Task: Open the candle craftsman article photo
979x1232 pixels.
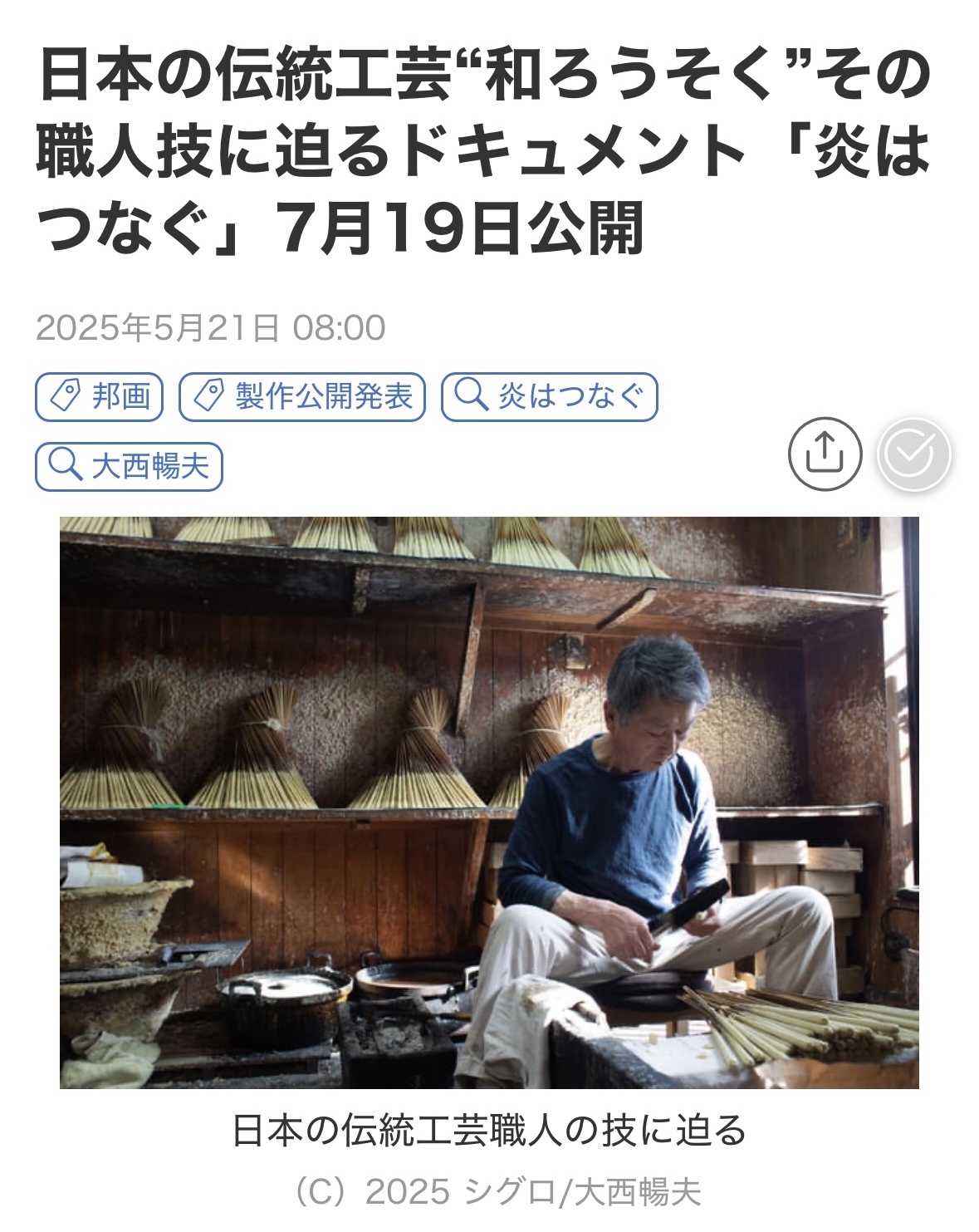Action: [489, 802]
